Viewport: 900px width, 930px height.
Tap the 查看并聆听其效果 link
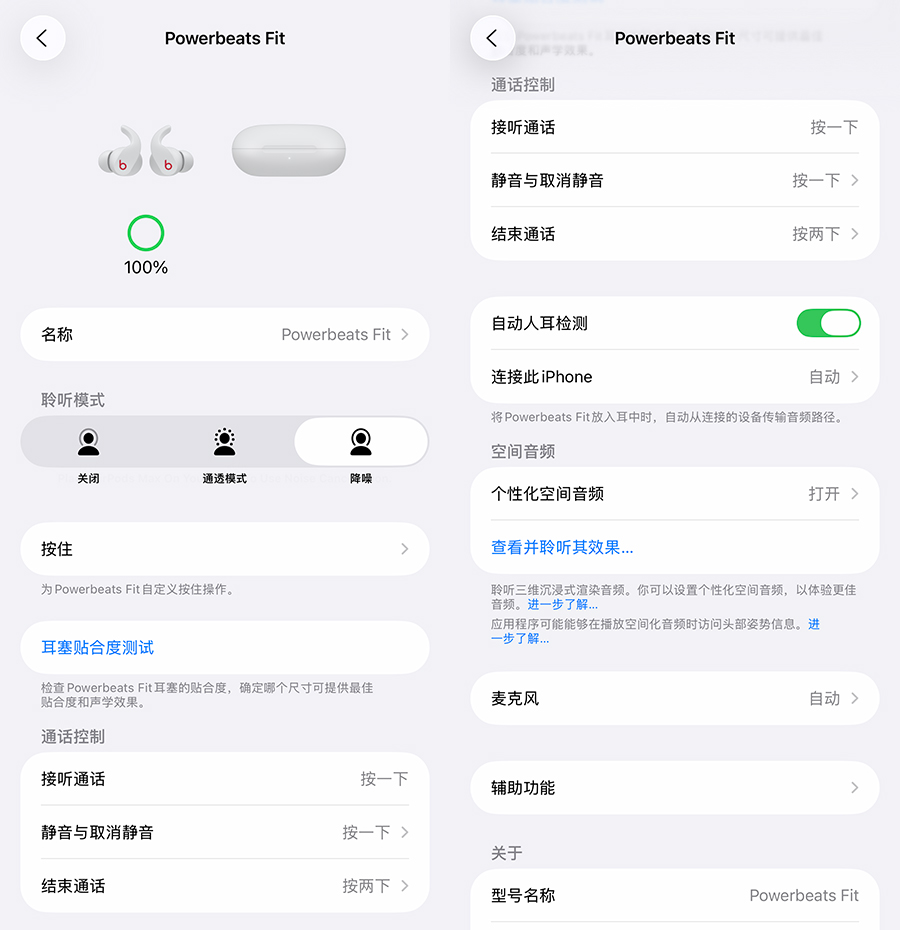(x=562, y=547)
